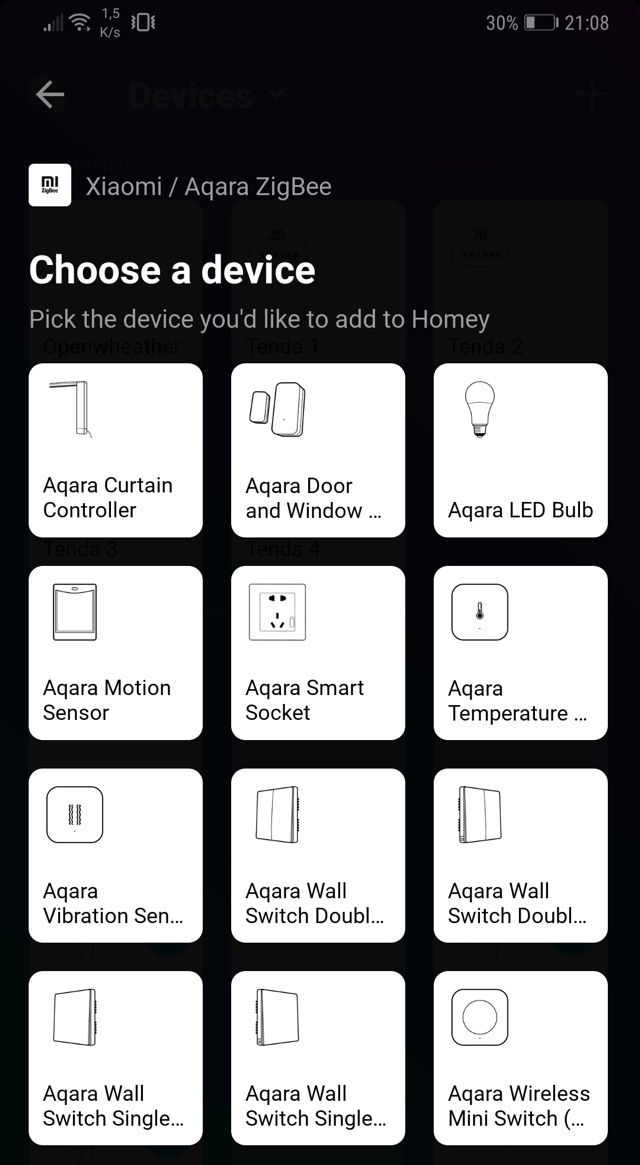The height and width of the screenshot is (1165, 640).
Task: Pick the Aqara Wireless Mini Switch
Action: click(x=520, y=1058)
